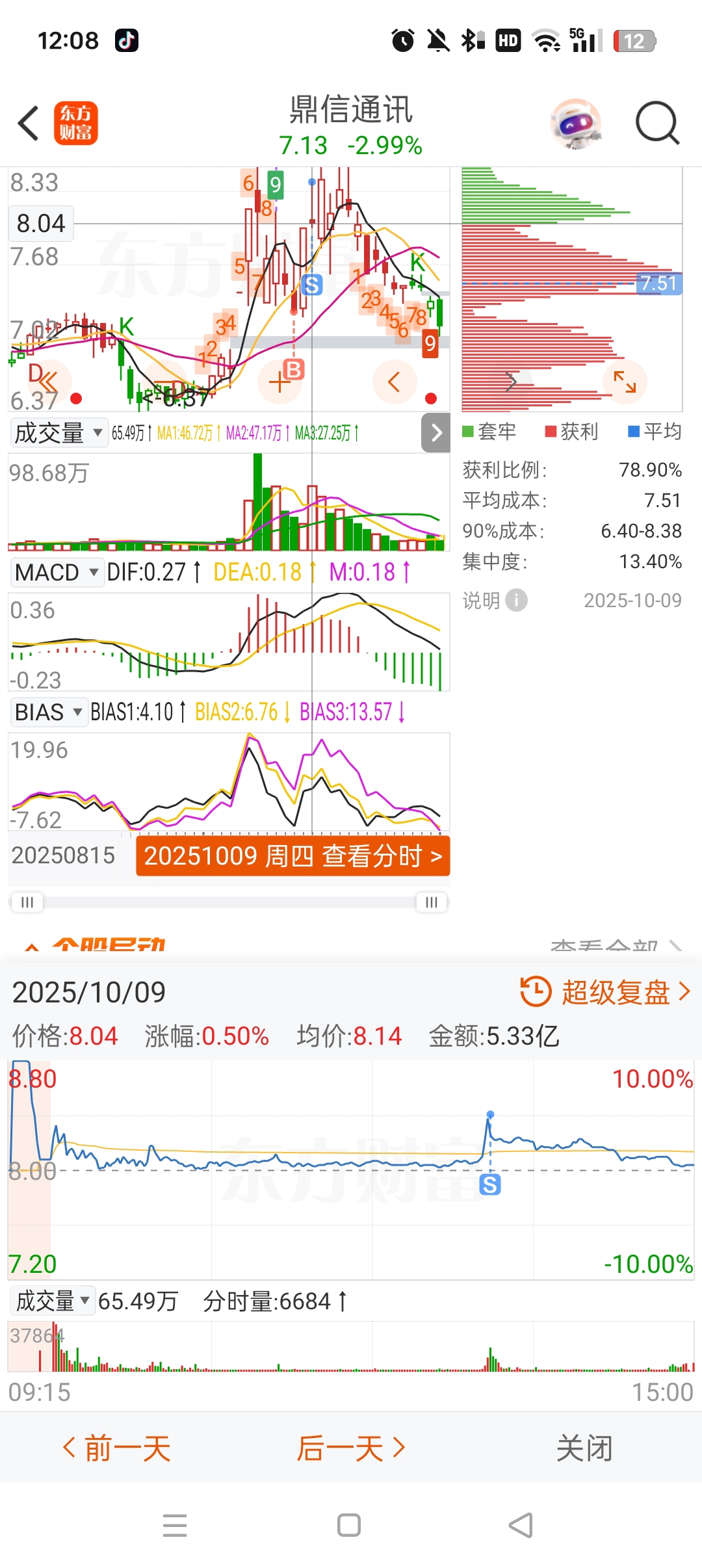Open the MACD indicator dropdown
This screenshot has height=1568, width=702.
pos(57,573)
